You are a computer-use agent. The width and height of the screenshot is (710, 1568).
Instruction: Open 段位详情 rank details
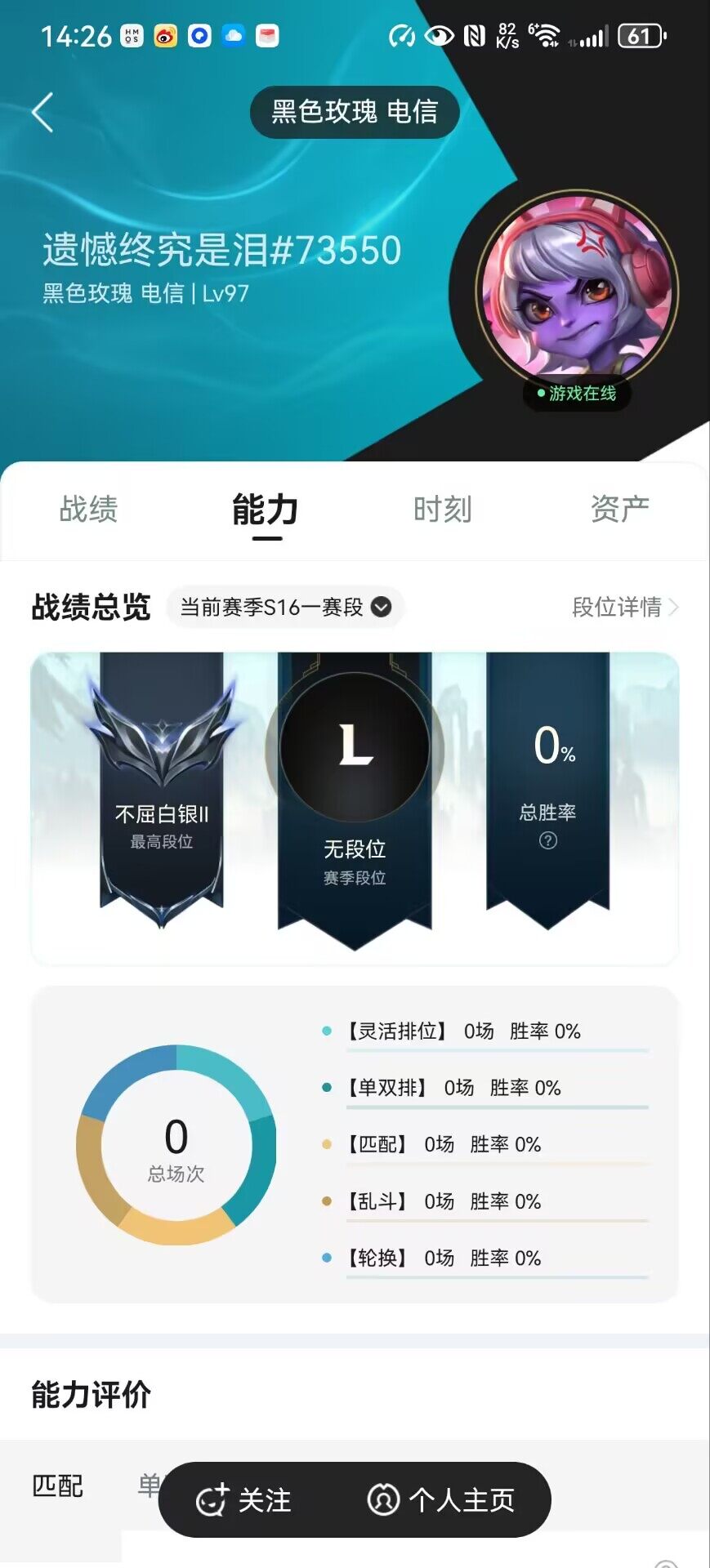[x=624, y=608]
